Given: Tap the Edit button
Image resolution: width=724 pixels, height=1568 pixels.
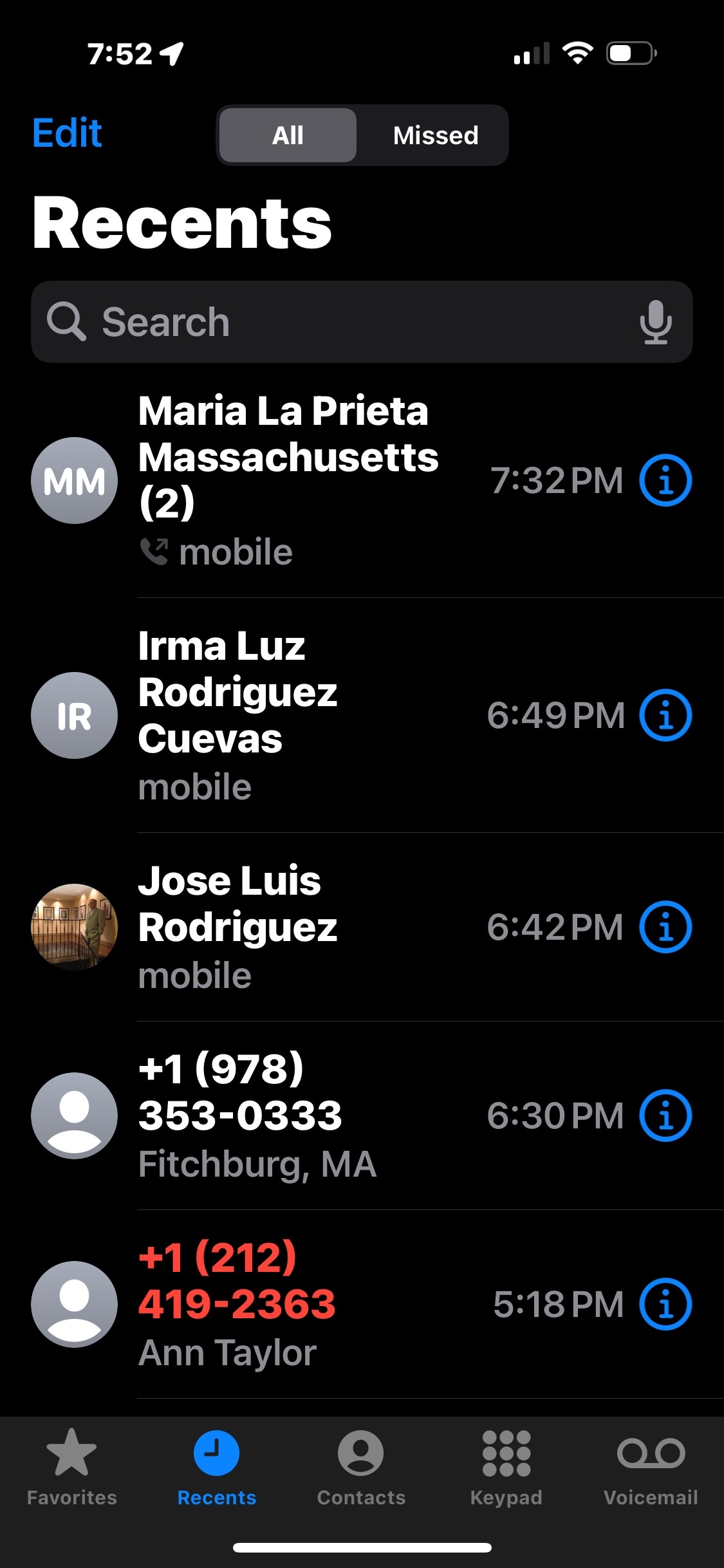Looking at the screenshot, I should 67,133.
